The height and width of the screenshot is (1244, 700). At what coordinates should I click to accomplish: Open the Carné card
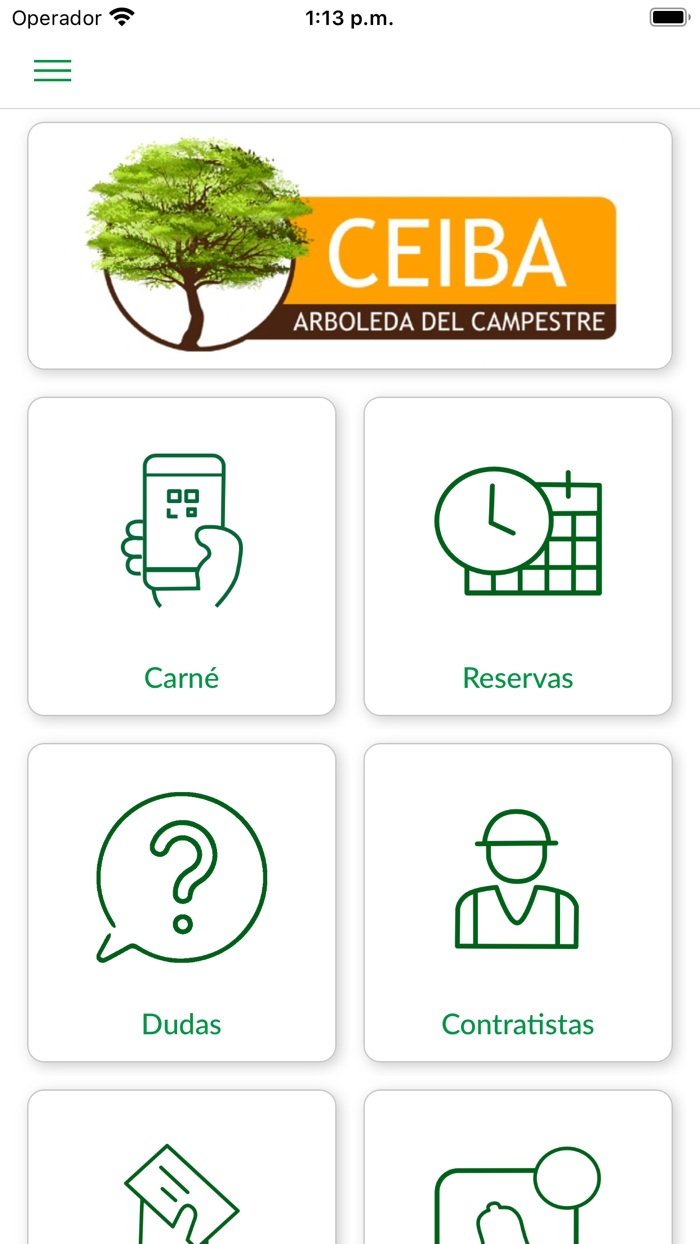pos(182,556)
